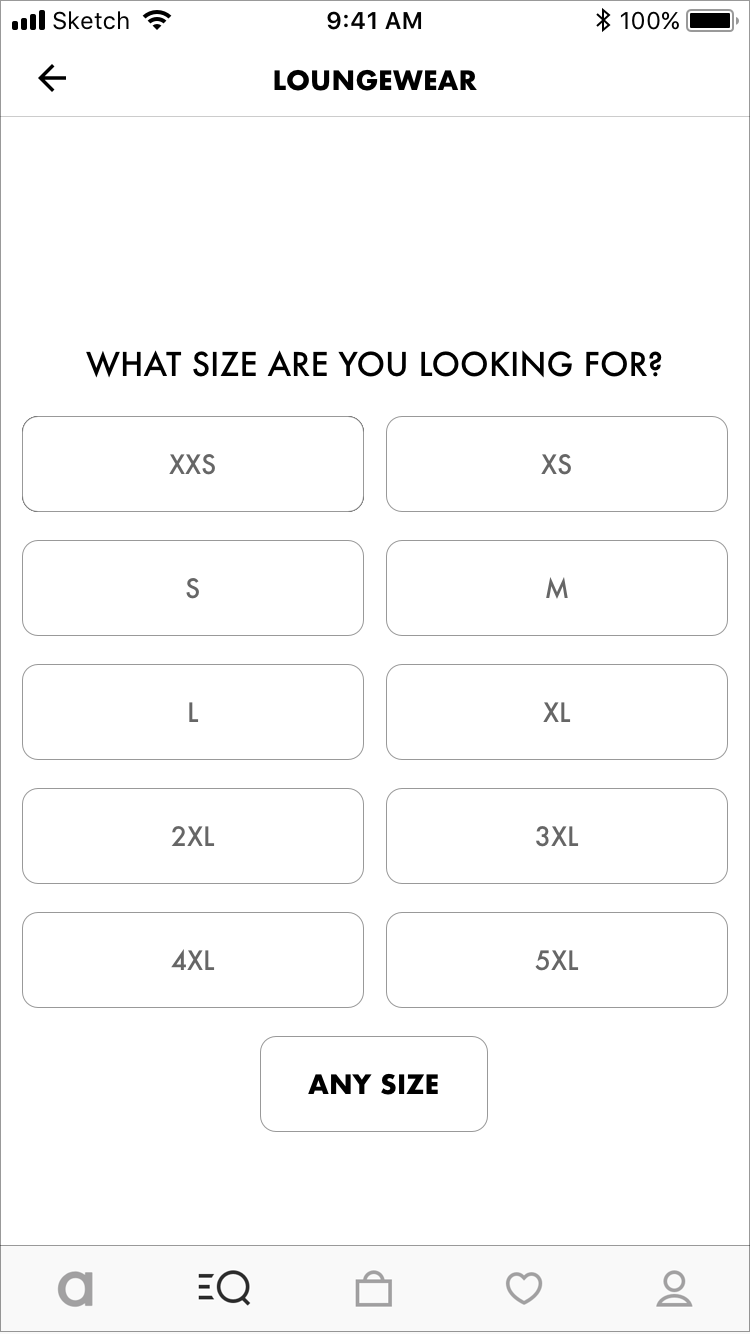
Task: Open the wishlist heart tab
Action: coord(524,1289)
